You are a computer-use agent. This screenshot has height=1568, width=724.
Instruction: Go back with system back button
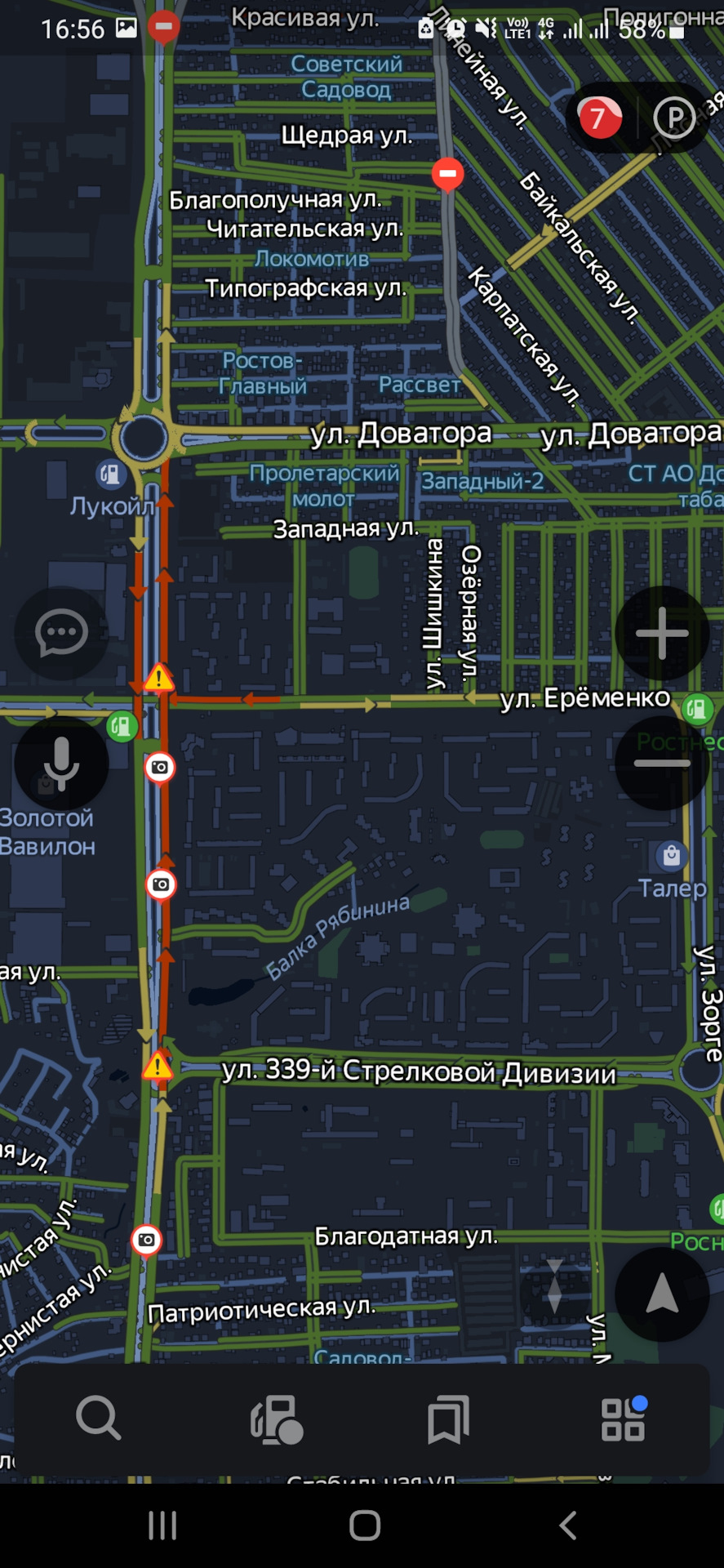[567, 1525]
